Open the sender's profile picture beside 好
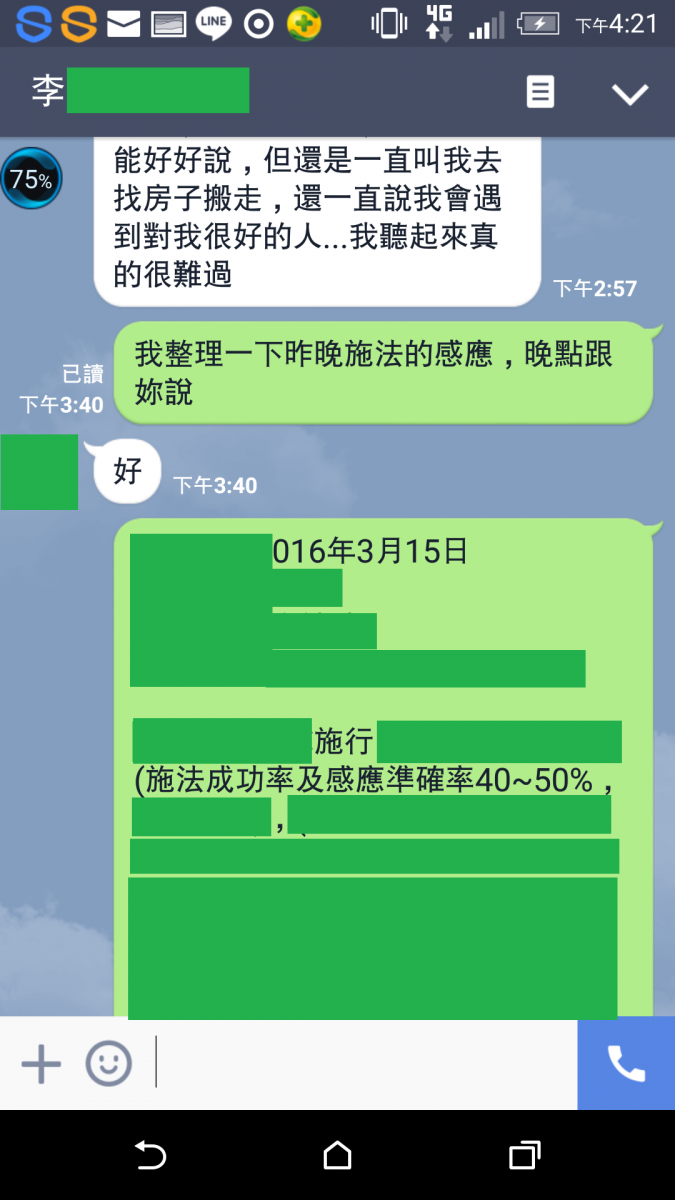This screenshot has width=675, height=1200. (x=39, y=472)
